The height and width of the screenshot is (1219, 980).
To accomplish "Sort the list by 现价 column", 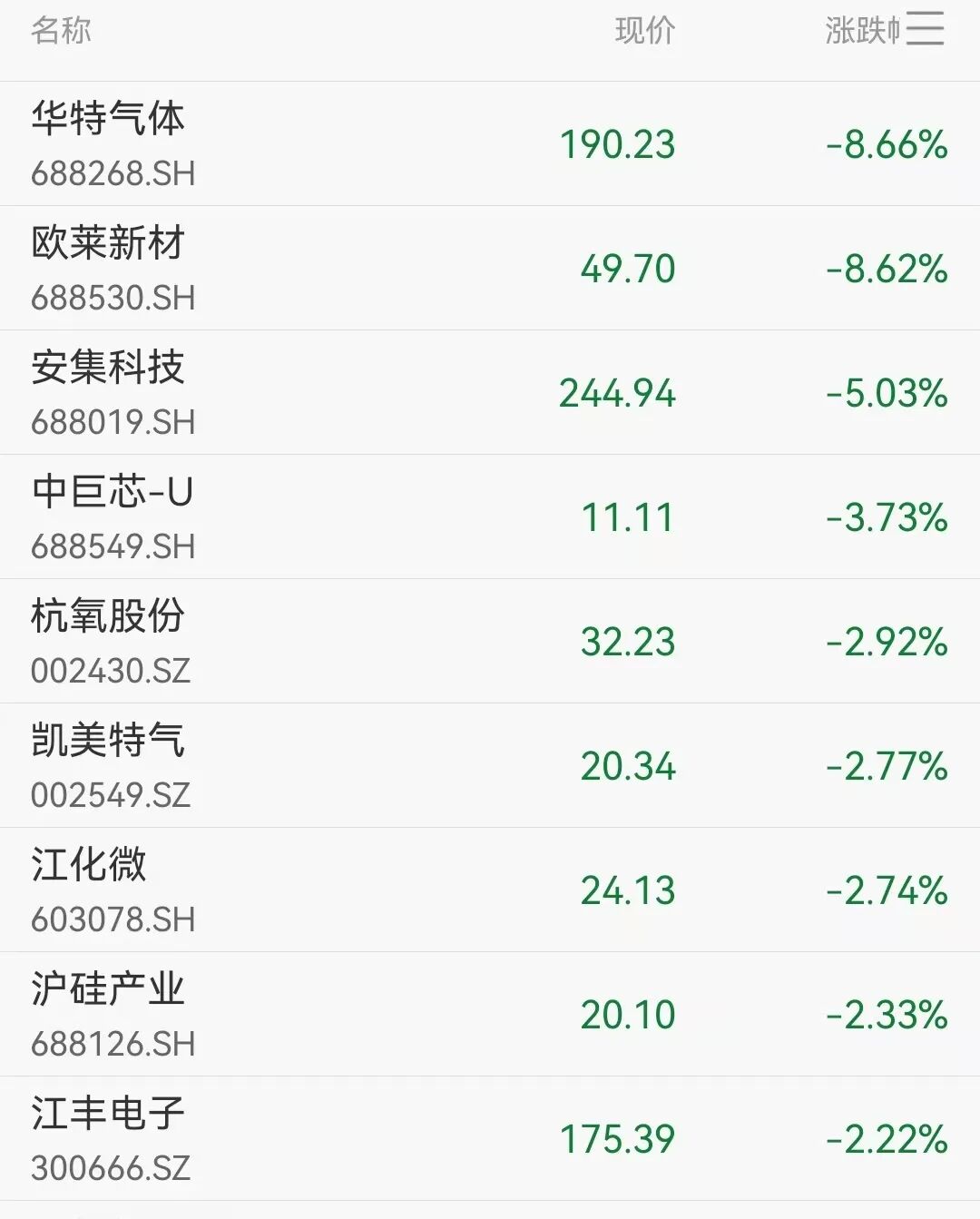I will [644, 31].
